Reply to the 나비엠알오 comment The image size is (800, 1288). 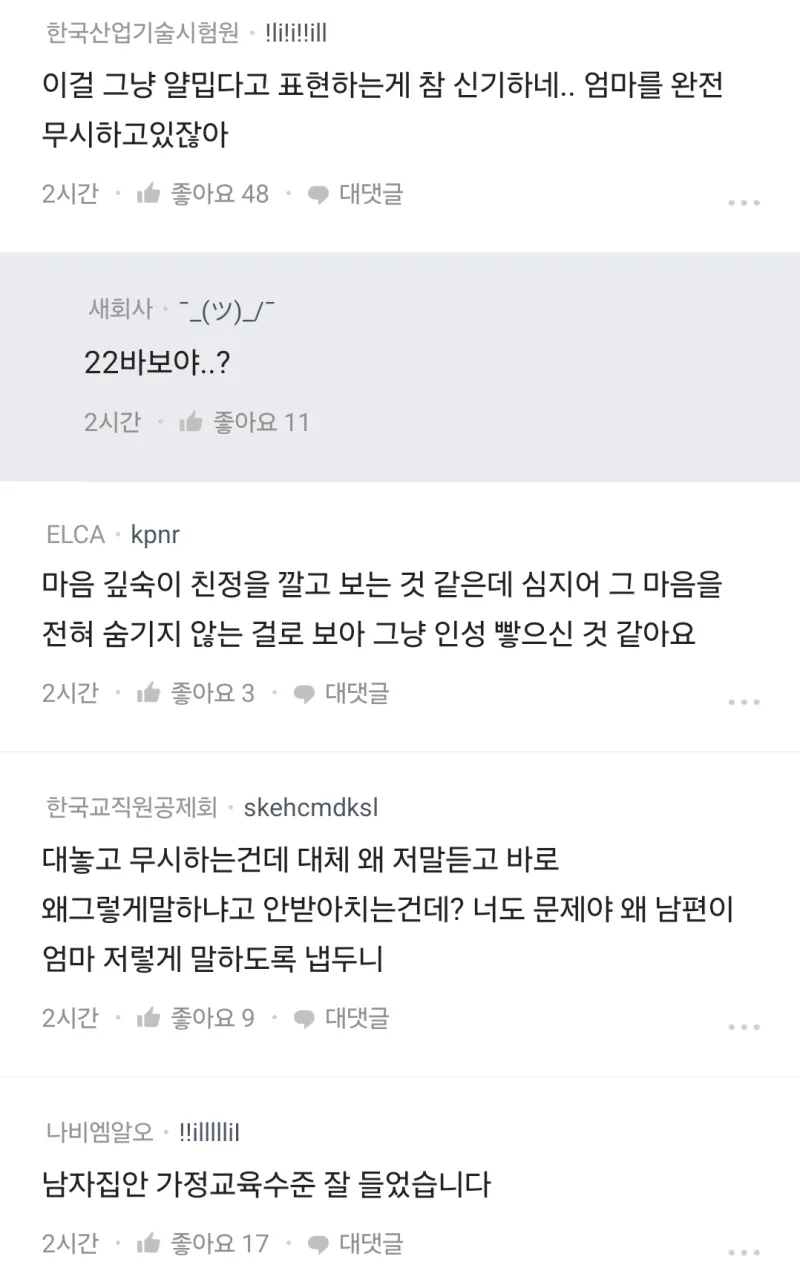click(x=355, y=1244)
